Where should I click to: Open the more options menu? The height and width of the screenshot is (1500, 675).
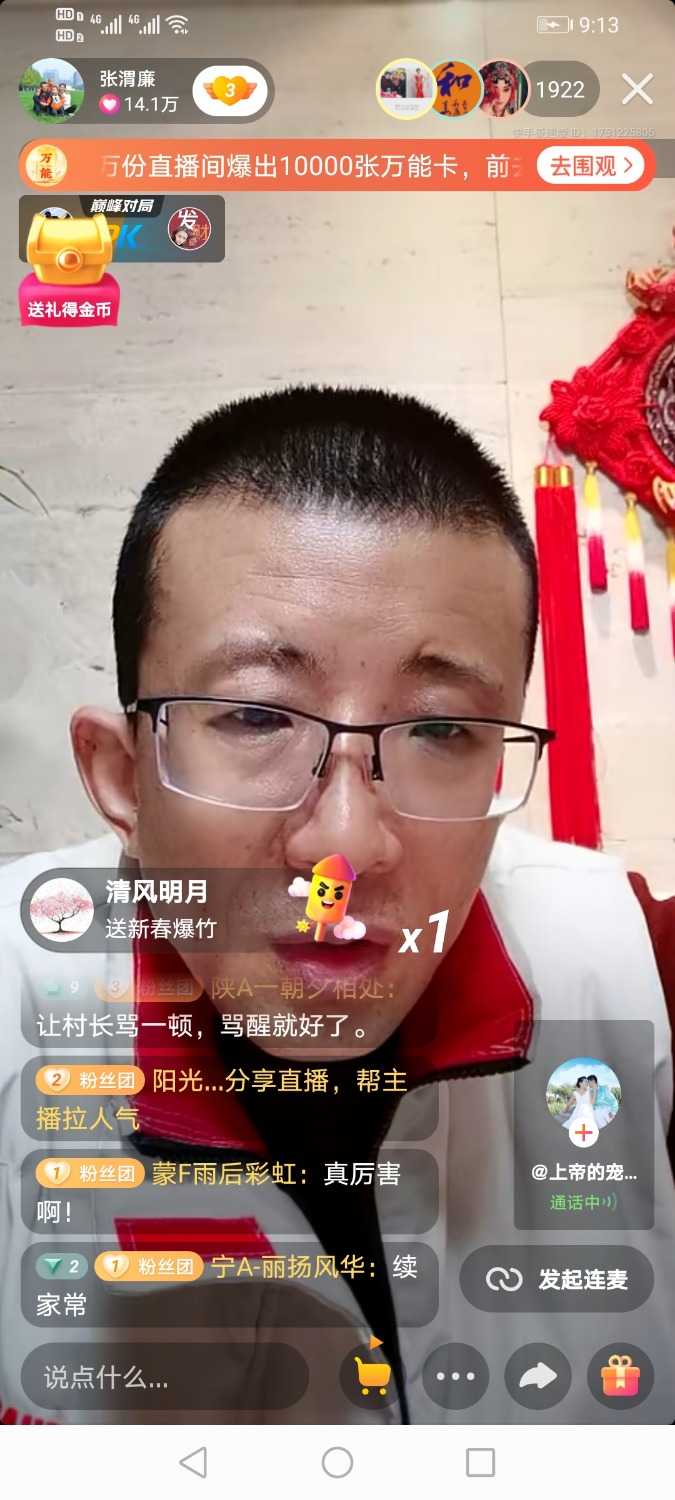click(455, 1377)
